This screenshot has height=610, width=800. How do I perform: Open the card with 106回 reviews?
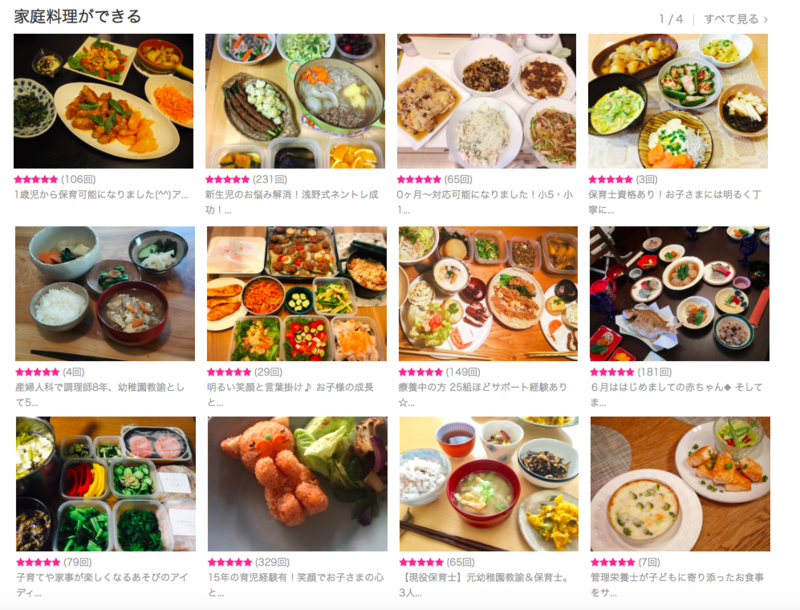coord(103,101)
